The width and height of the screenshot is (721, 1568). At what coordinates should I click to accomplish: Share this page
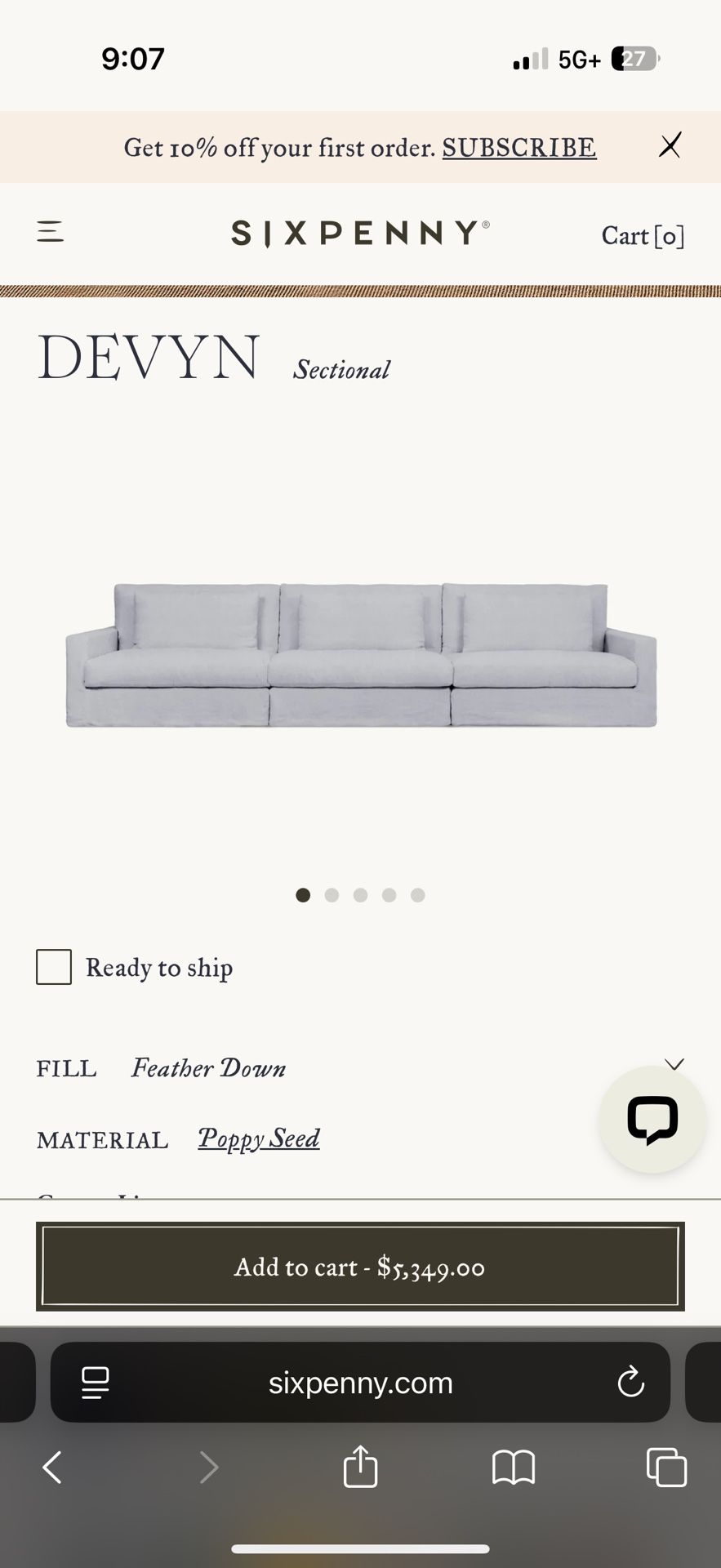[x=360, y=1467]
